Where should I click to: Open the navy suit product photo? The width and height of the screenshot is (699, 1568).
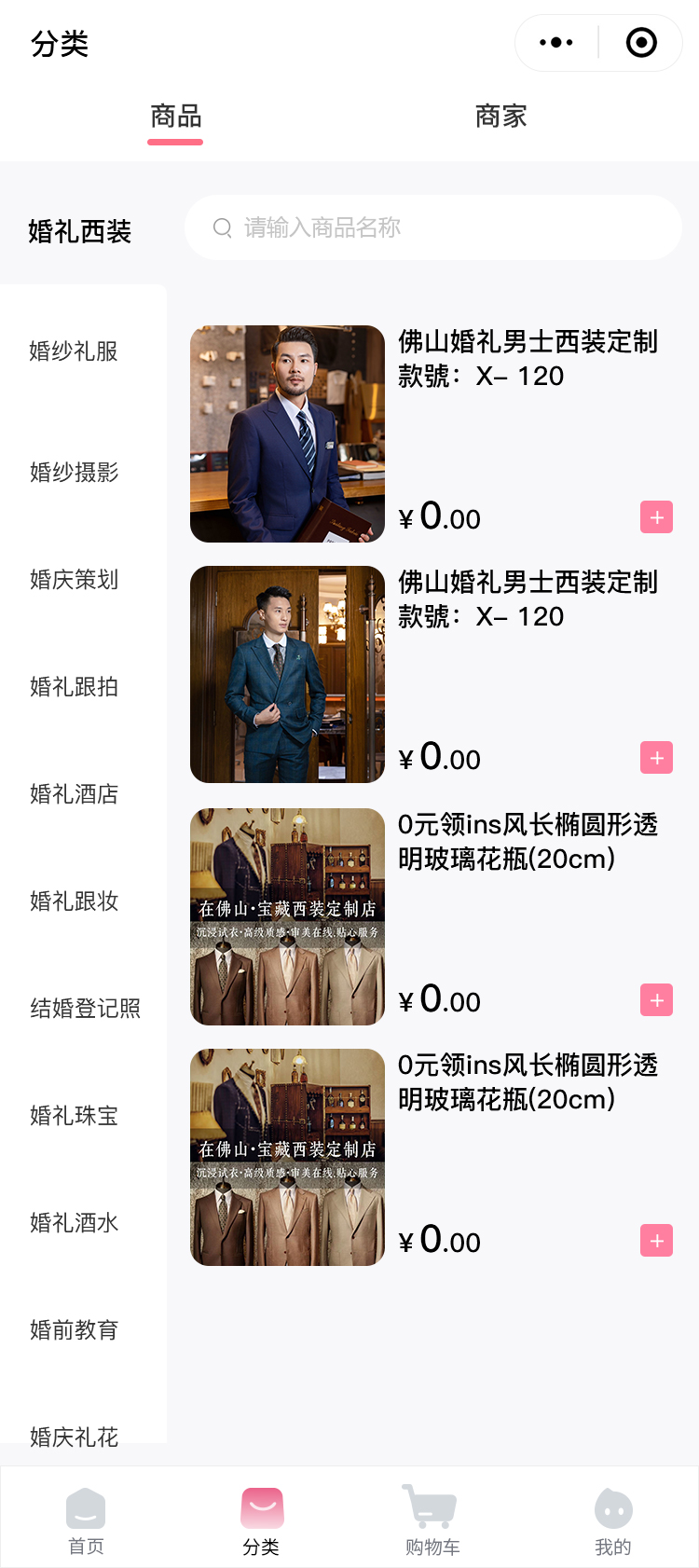point(287,433)
